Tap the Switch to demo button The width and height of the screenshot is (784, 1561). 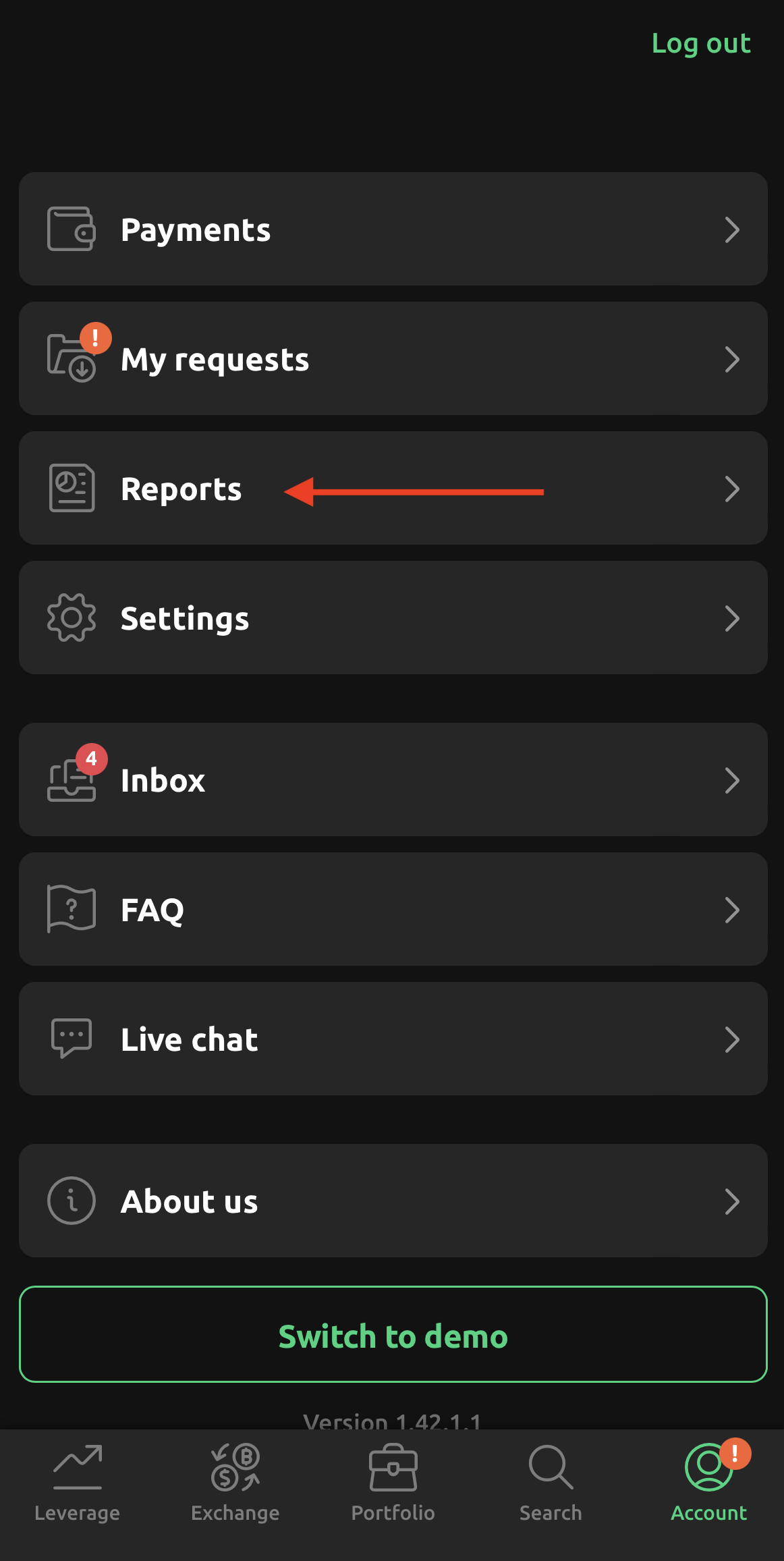tap(393, 1335)
